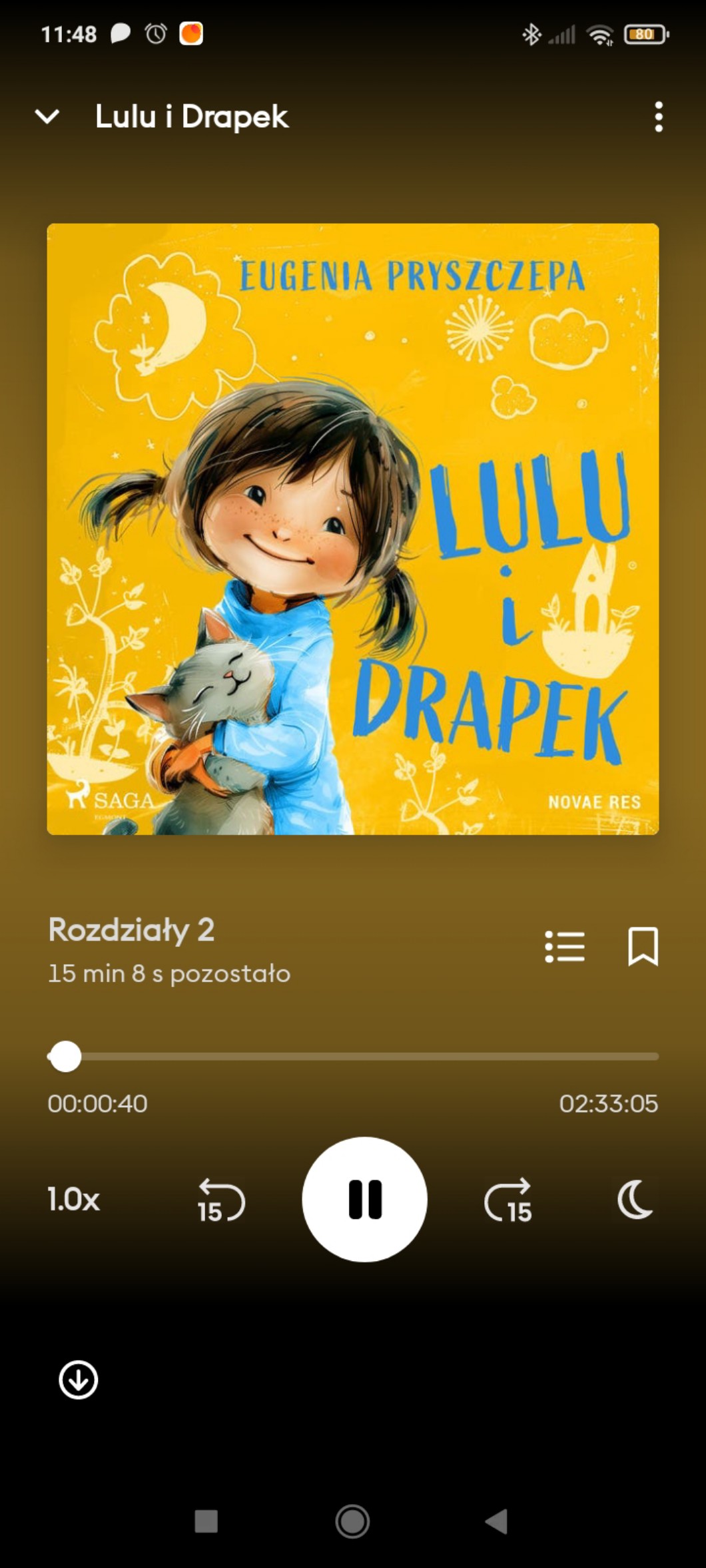Rewind 15 seconds
The image size is (706, 1568).
coord(221,1200)
